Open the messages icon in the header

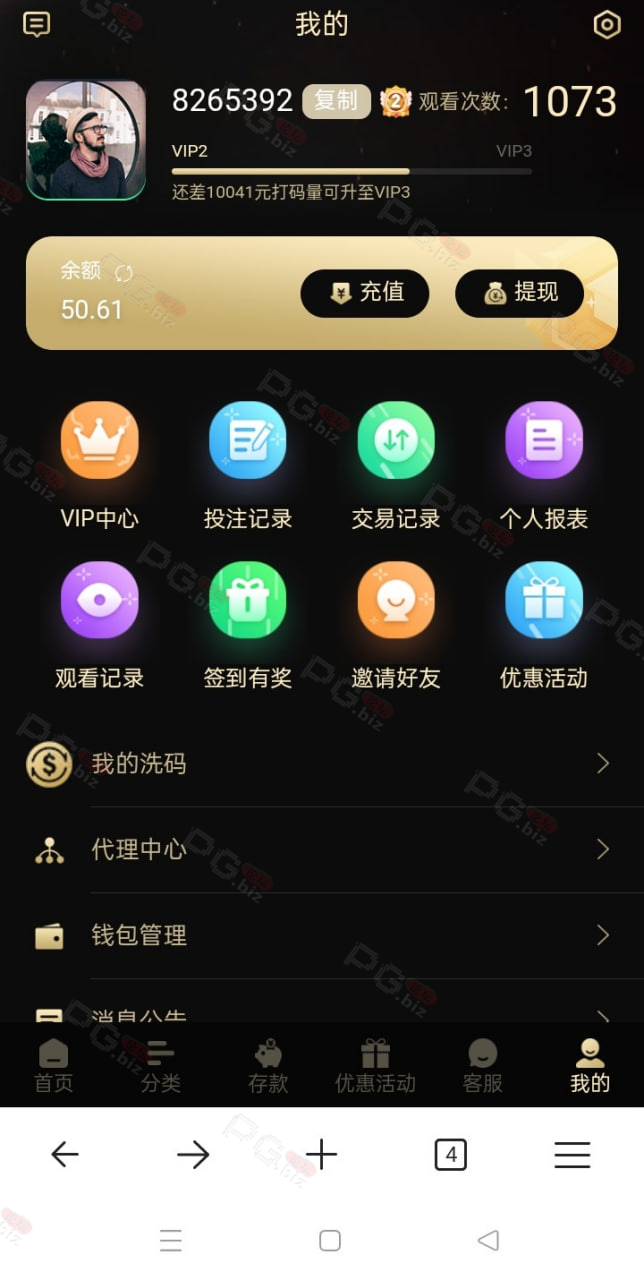point(37,25)
